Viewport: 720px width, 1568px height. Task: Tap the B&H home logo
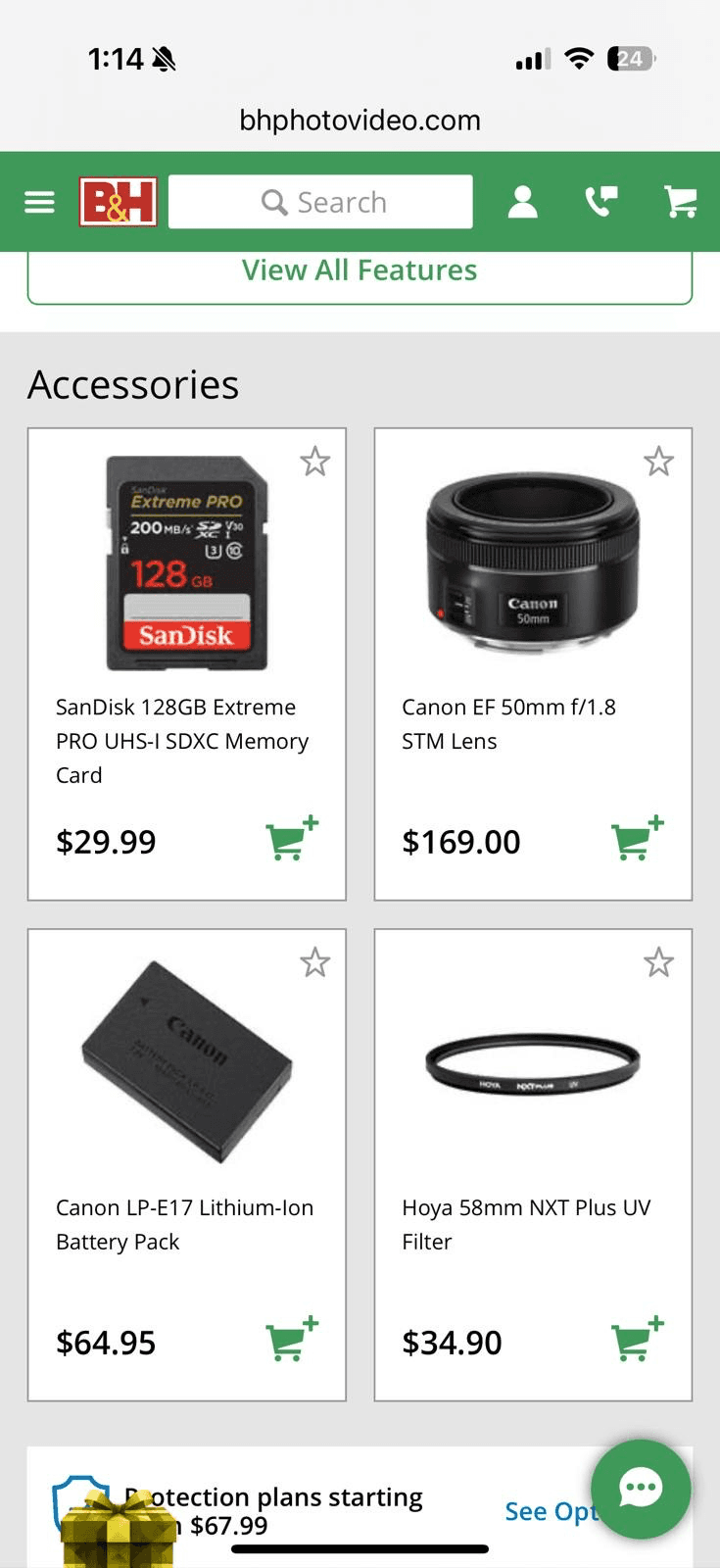coord(118,202)
